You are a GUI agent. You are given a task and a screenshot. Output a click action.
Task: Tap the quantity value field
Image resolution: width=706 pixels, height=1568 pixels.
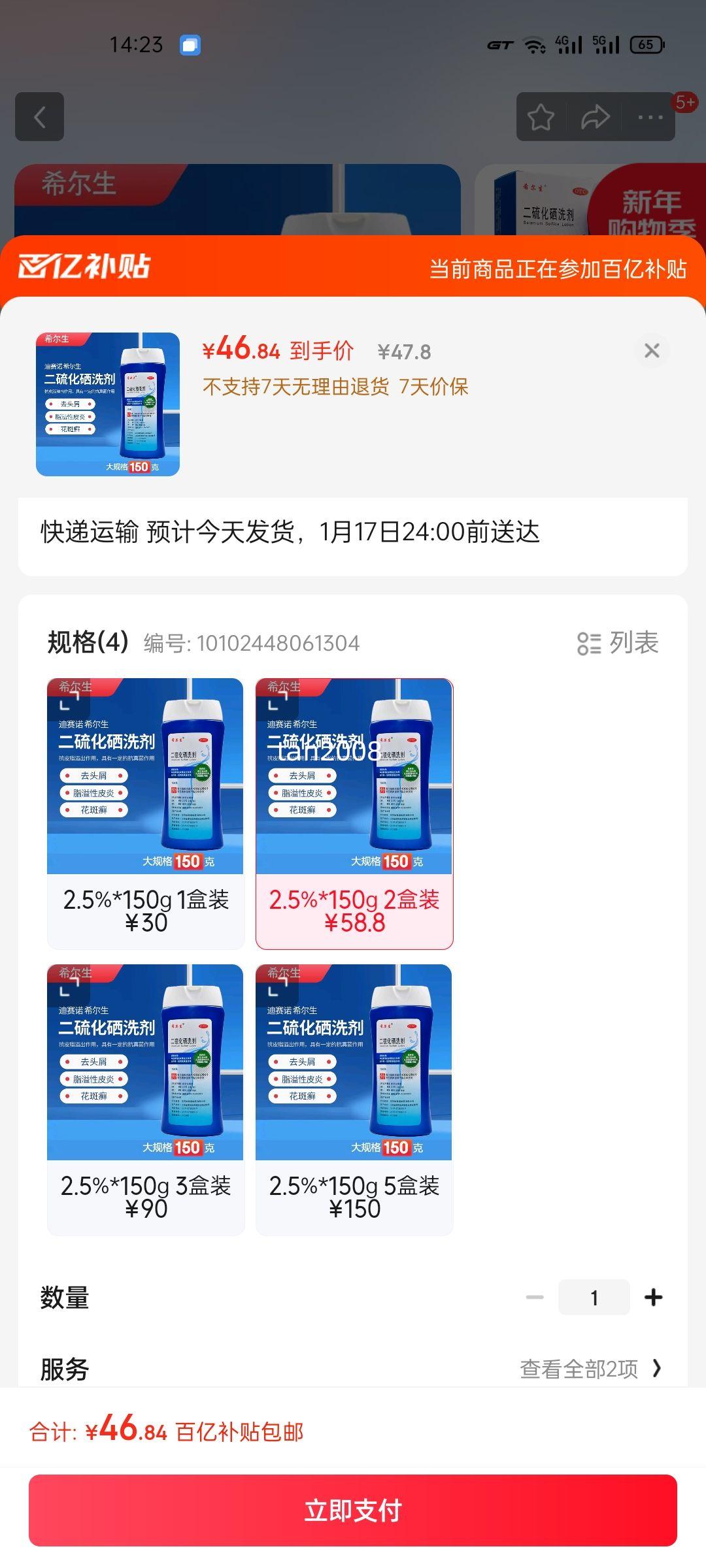point(594,1297)
